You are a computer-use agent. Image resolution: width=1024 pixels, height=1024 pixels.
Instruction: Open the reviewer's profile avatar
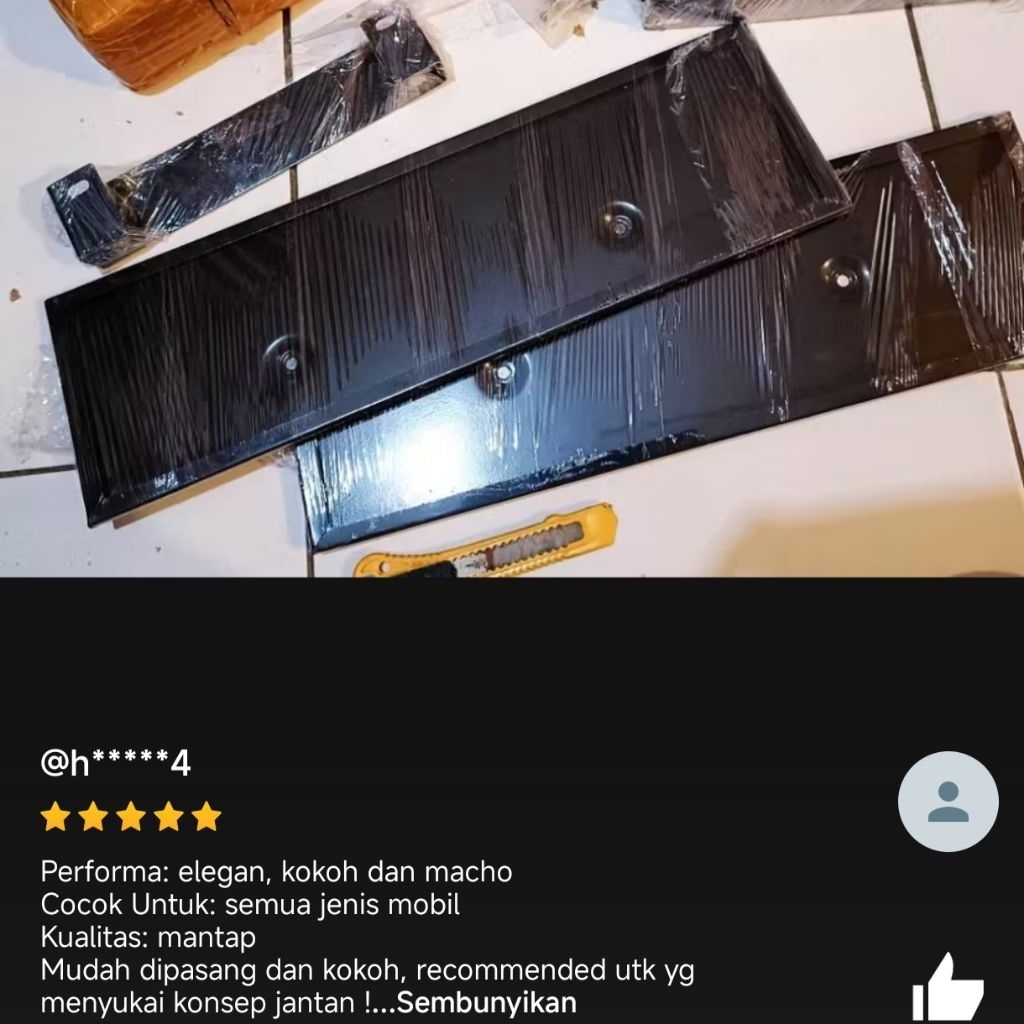(947, 801)
